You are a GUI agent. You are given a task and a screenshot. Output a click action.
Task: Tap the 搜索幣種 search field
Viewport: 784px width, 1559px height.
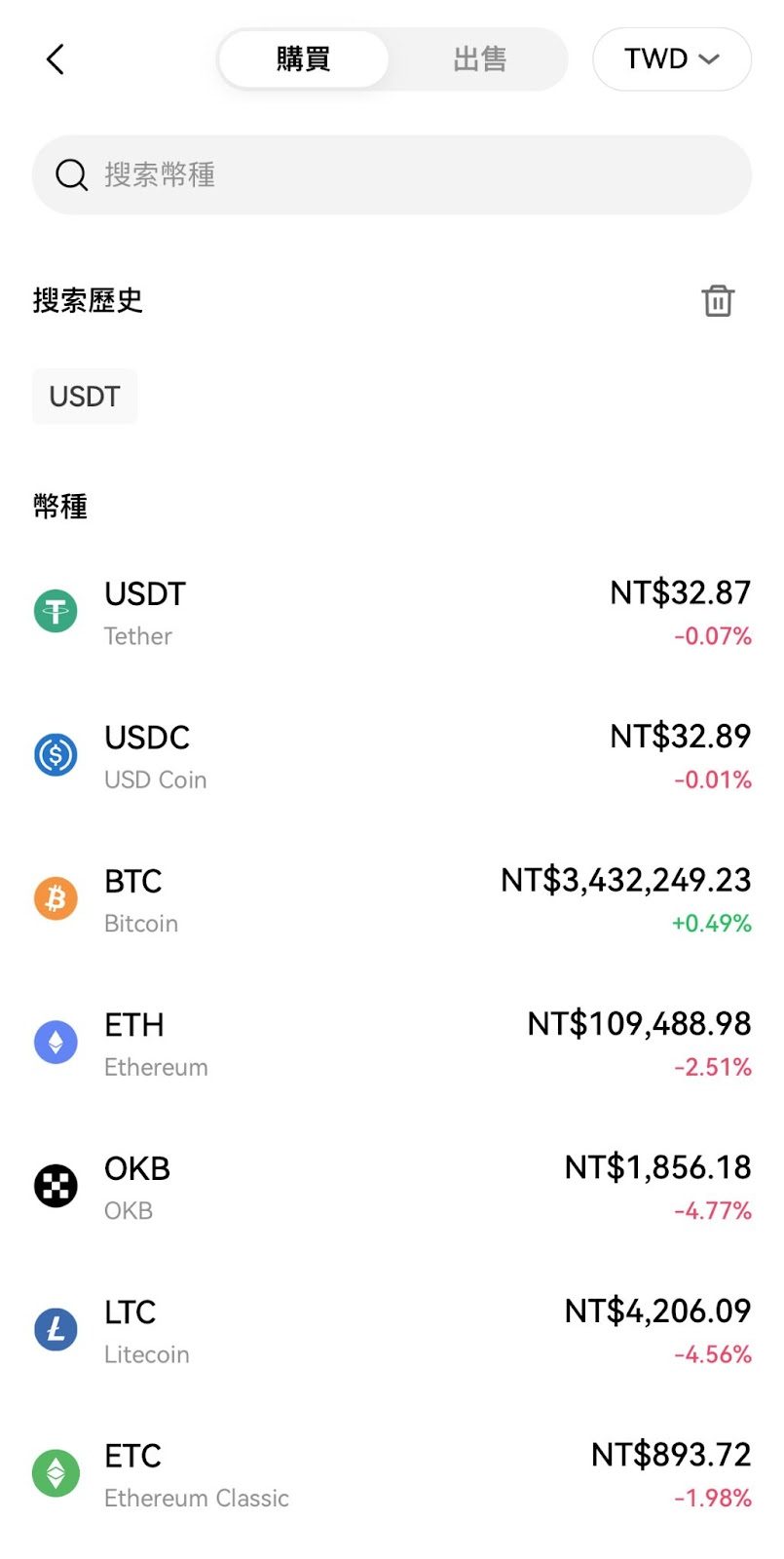392,174
